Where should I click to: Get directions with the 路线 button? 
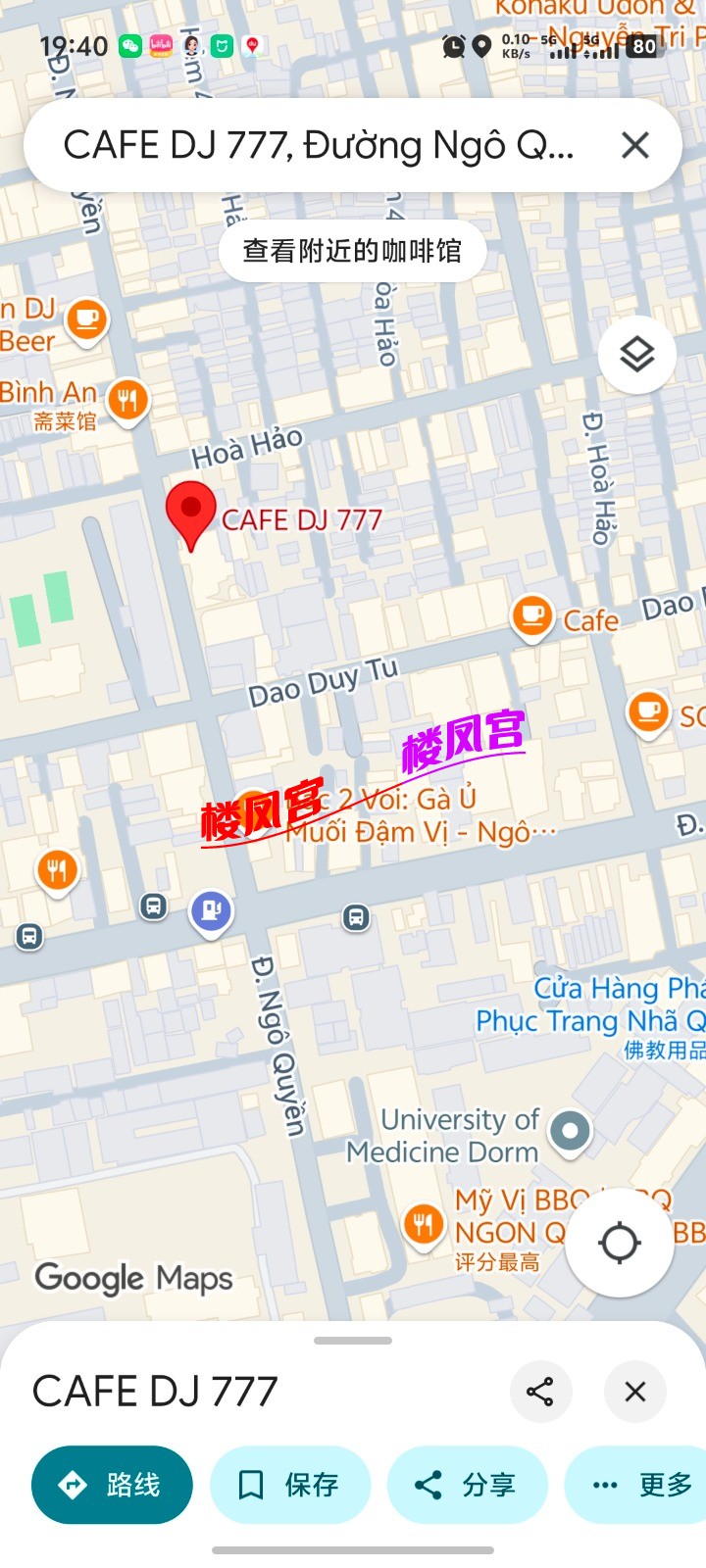point(112,1485)
